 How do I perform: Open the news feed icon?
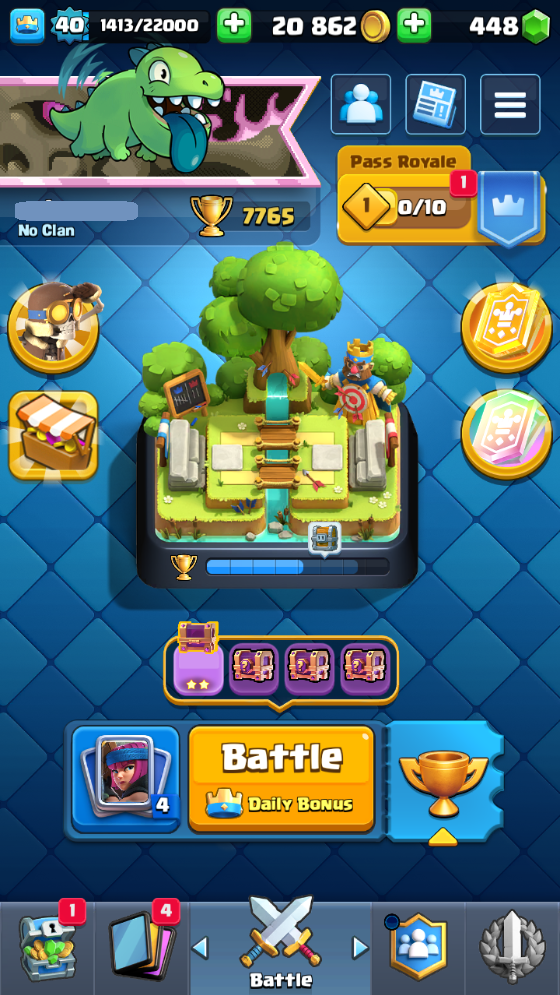click(x=436, y=105)
